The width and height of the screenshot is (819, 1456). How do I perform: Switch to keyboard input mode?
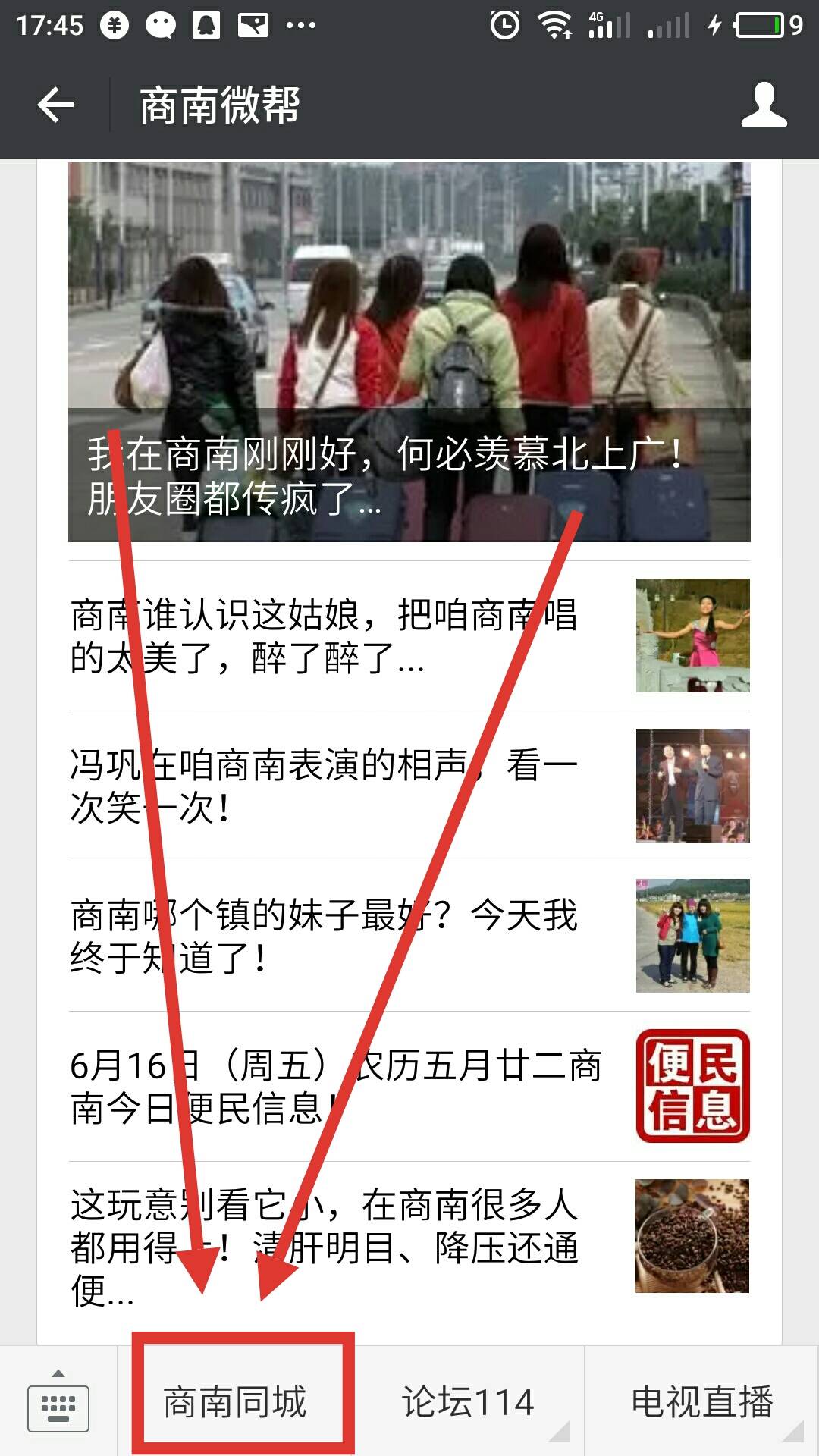58,1401
